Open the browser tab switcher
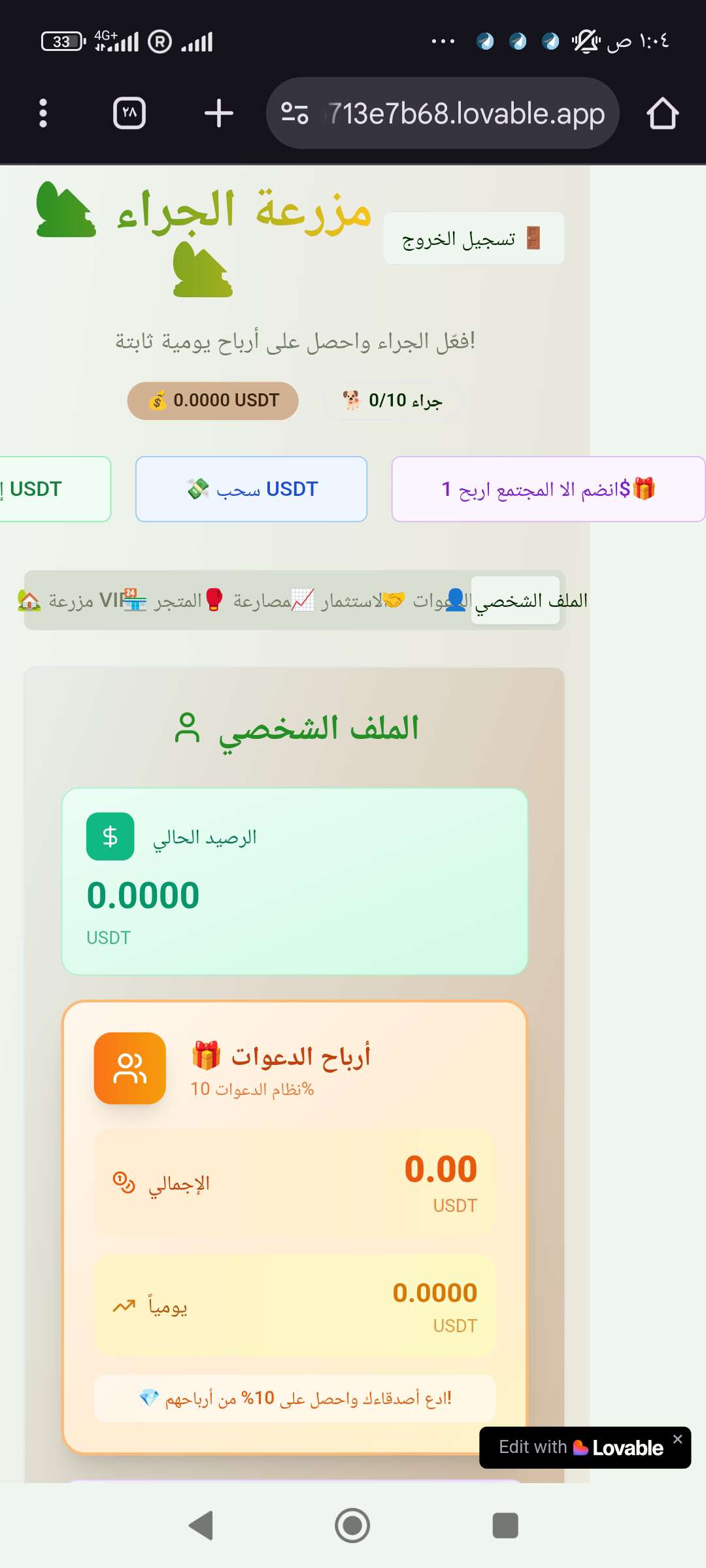The height and width of the screenshot is (1568, 706). tap(129, 113)
